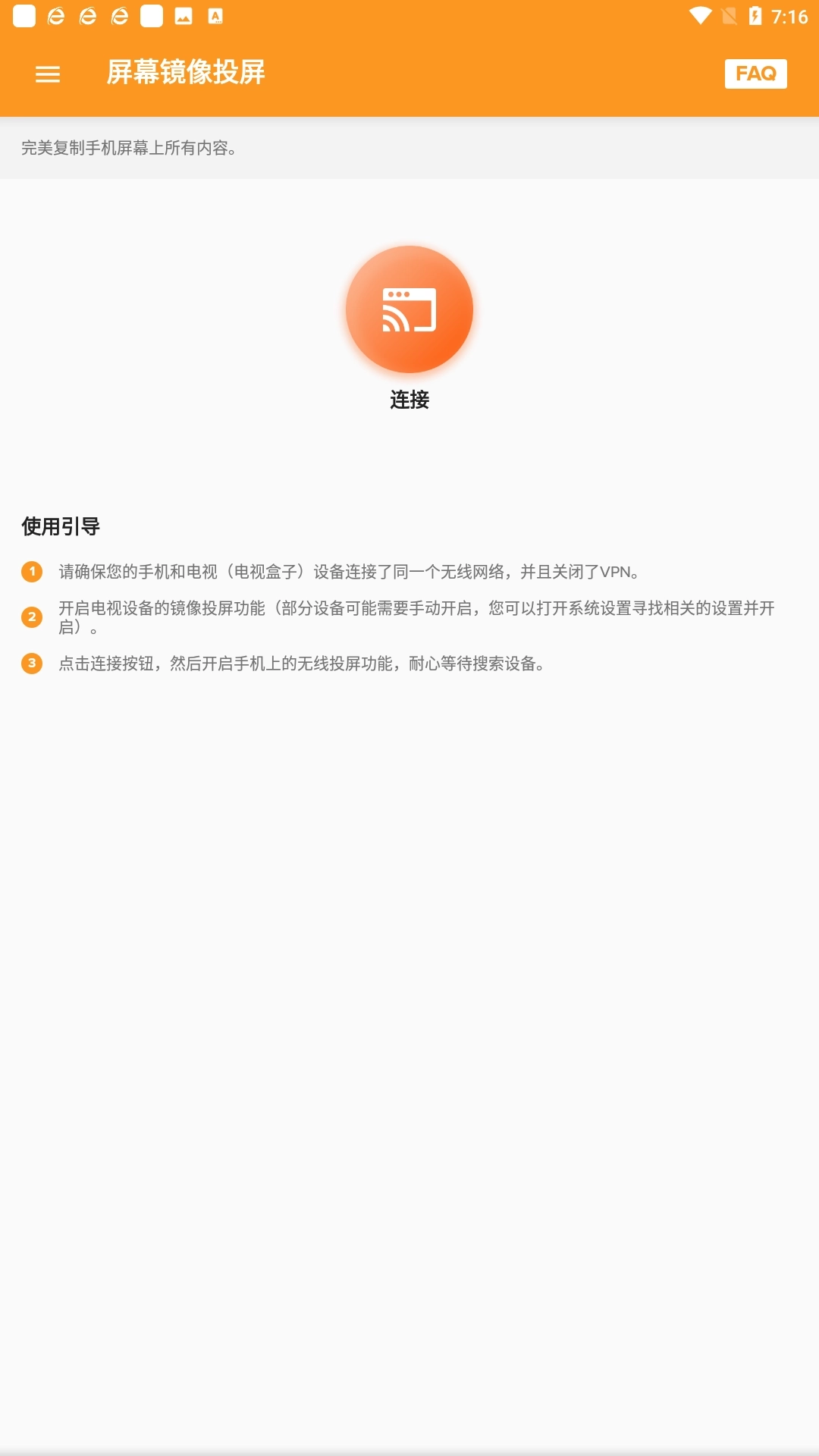Open the FAQ help page
This screenshot has height=1456, width=819.
(755, 74)
